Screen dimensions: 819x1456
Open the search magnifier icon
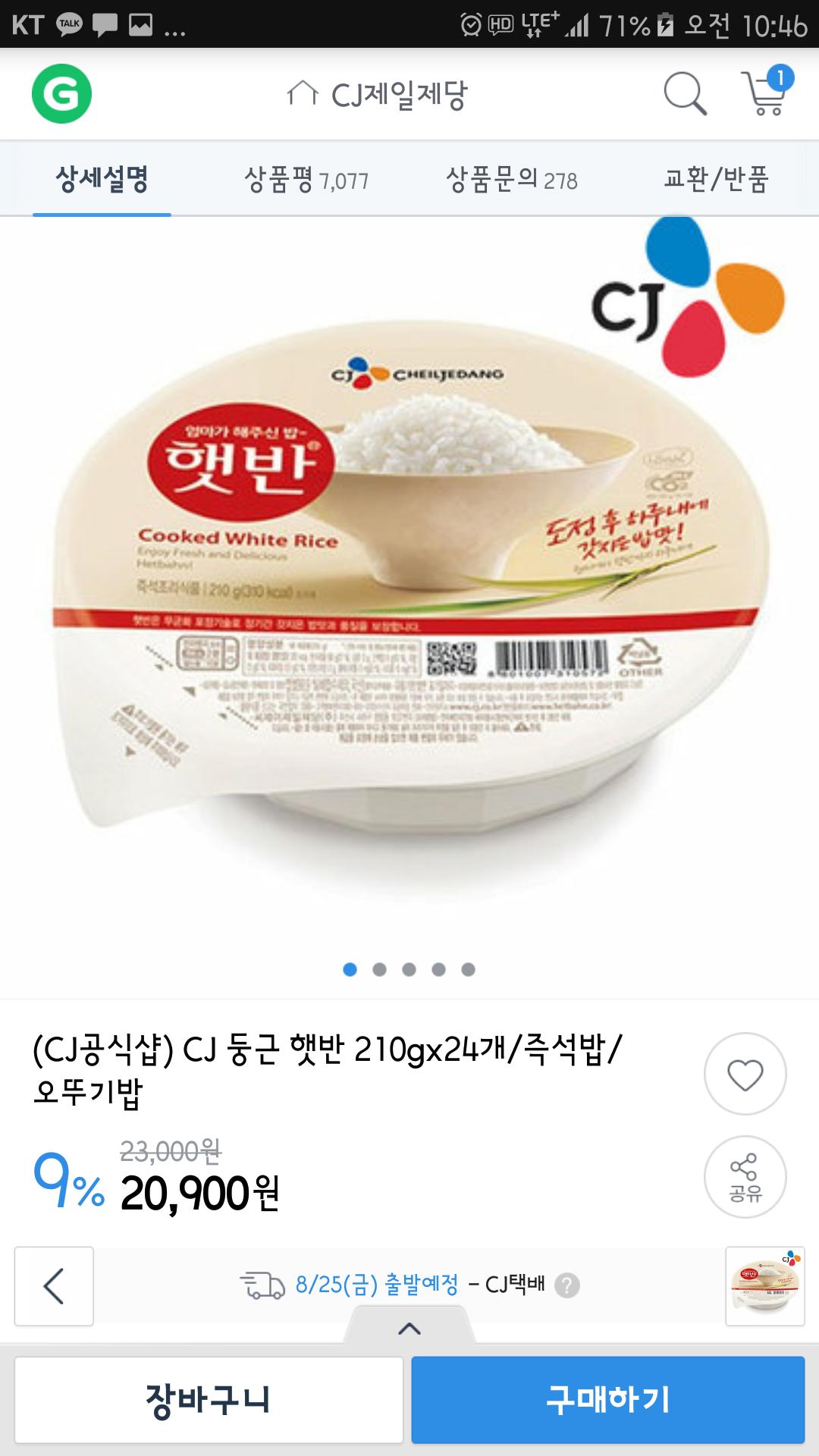pos(685,94)
